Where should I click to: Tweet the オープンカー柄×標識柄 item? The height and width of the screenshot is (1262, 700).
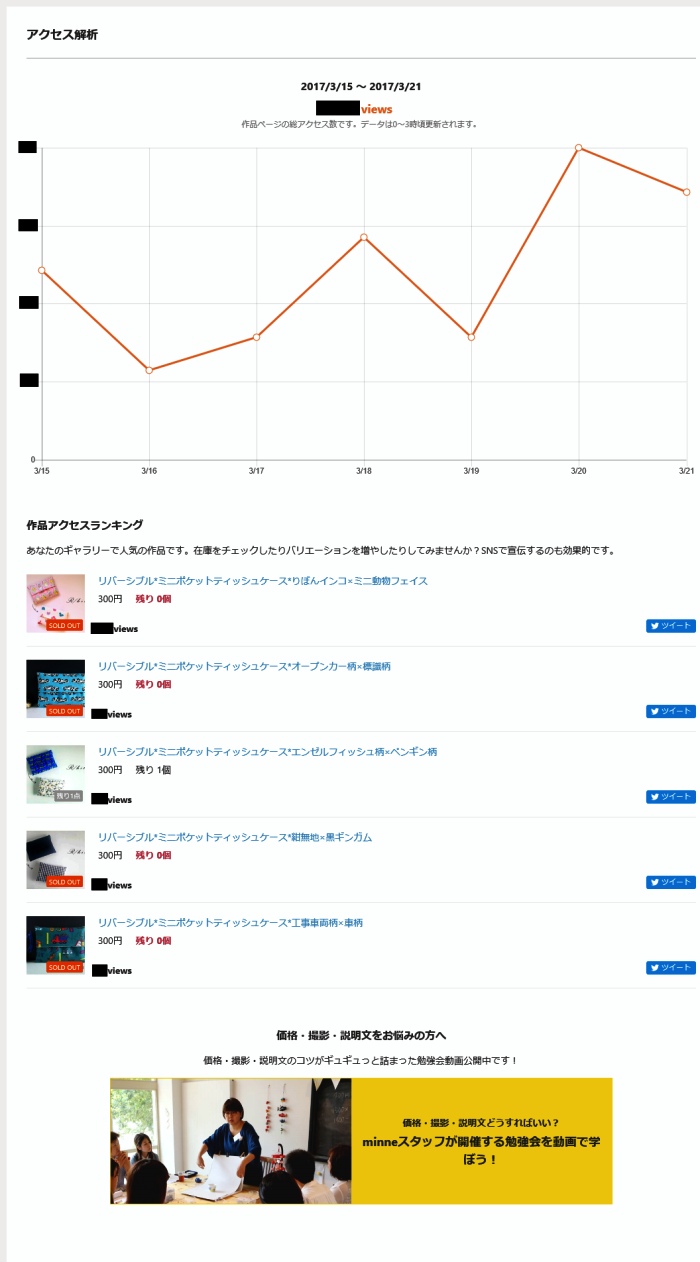[x=670, y=711]
